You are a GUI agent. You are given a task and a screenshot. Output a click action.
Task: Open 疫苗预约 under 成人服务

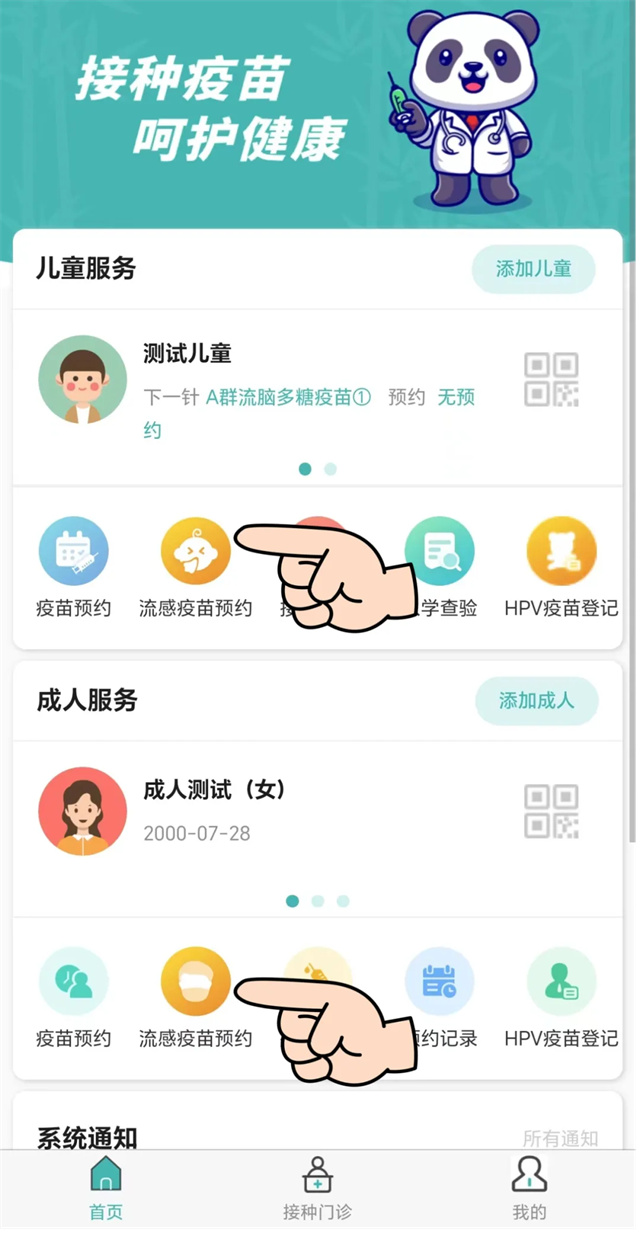(x=73, y=997)
